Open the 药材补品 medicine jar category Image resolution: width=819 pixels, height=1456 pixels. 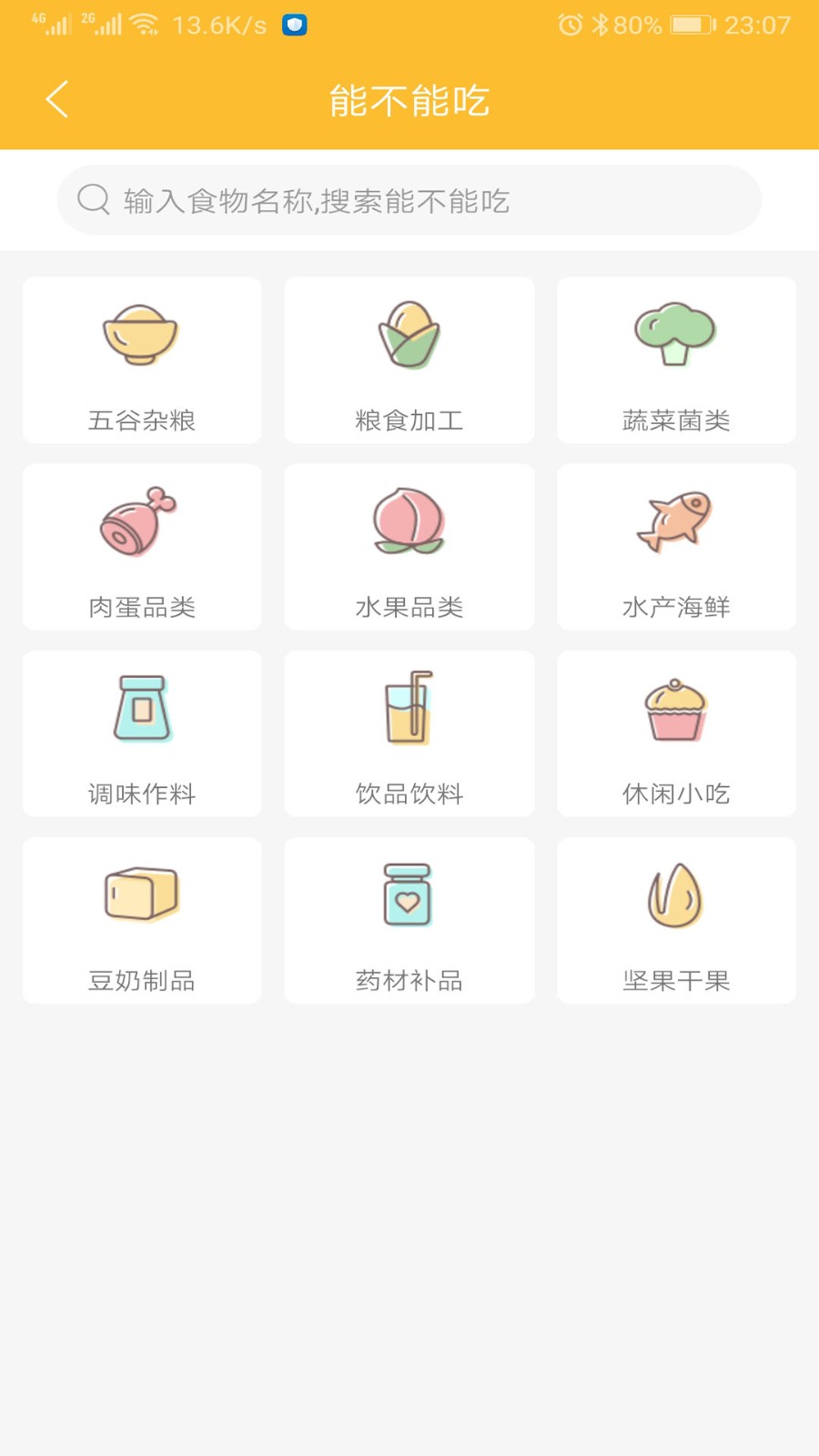(409, 921)
